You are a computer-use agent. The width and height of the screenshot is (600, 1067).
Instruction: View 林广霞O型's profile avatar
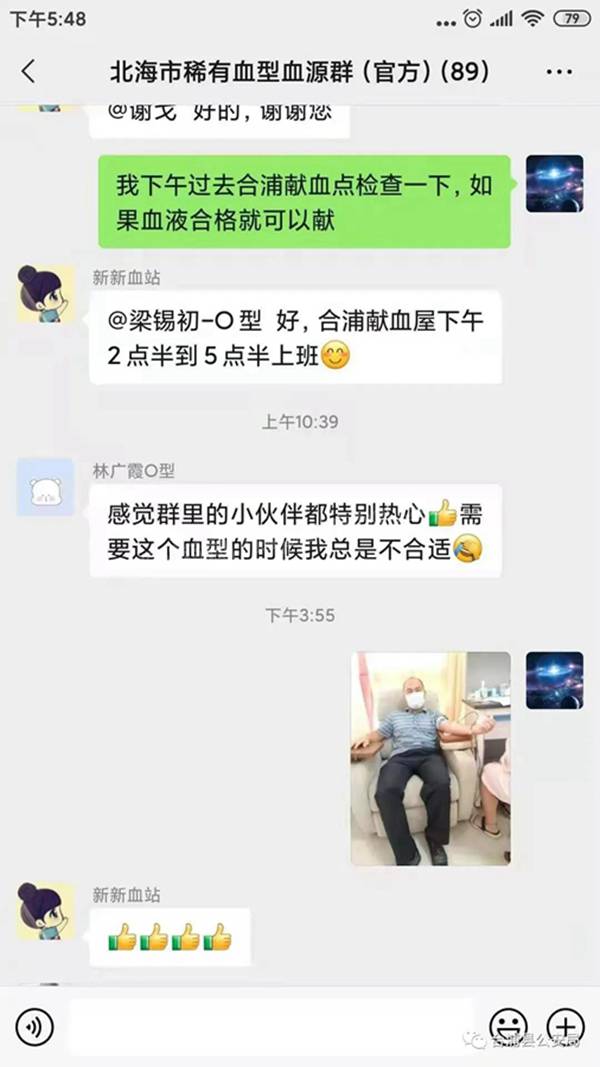point(45,487)
